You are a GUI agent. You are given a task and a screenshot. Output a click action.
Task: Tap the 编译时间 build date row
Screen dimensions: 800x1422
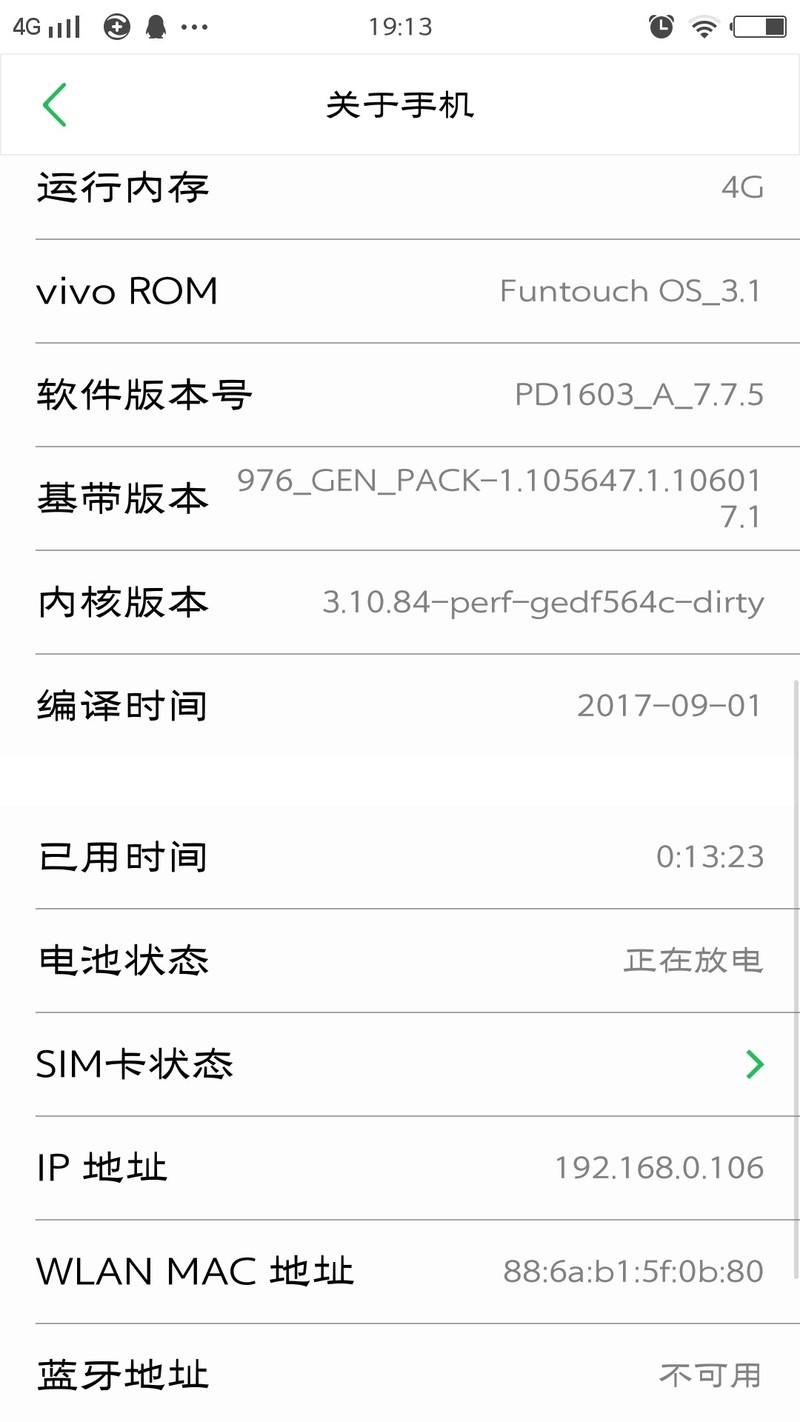click(x=400, y=705)
